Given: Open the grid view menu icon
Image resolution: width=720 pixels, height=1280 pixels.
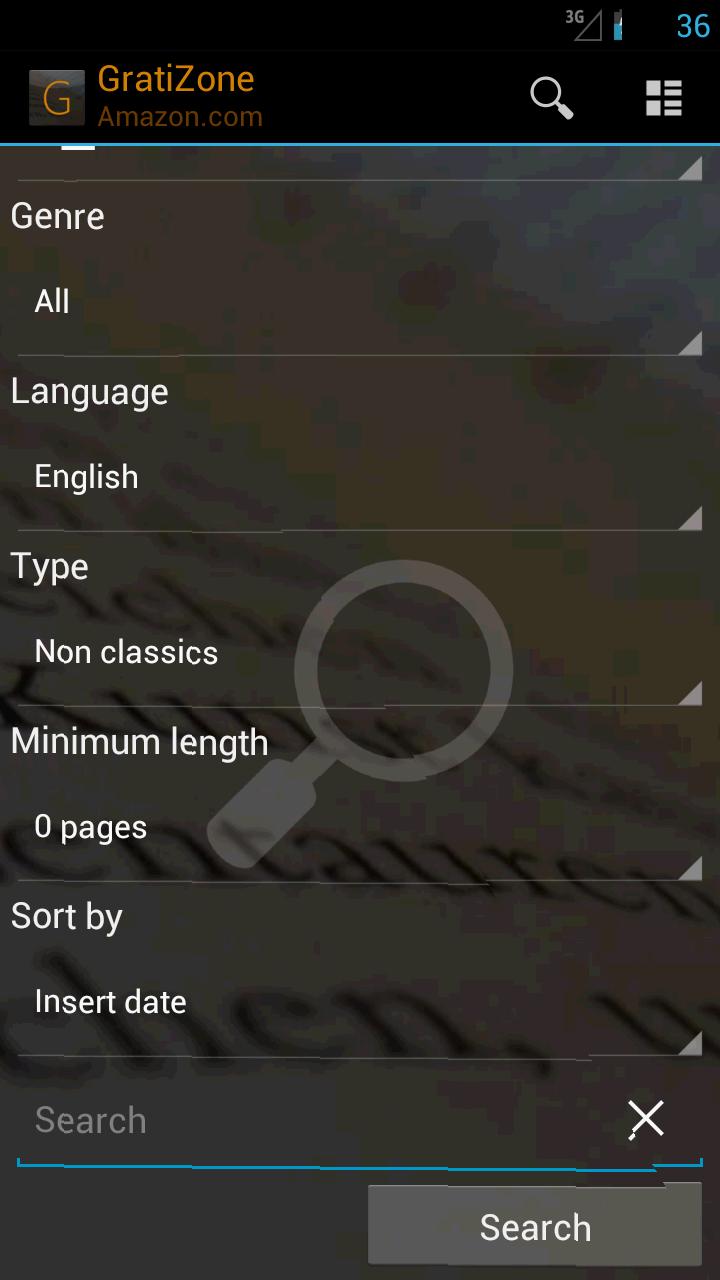Looking at the screenshot, I should [663, 98].
